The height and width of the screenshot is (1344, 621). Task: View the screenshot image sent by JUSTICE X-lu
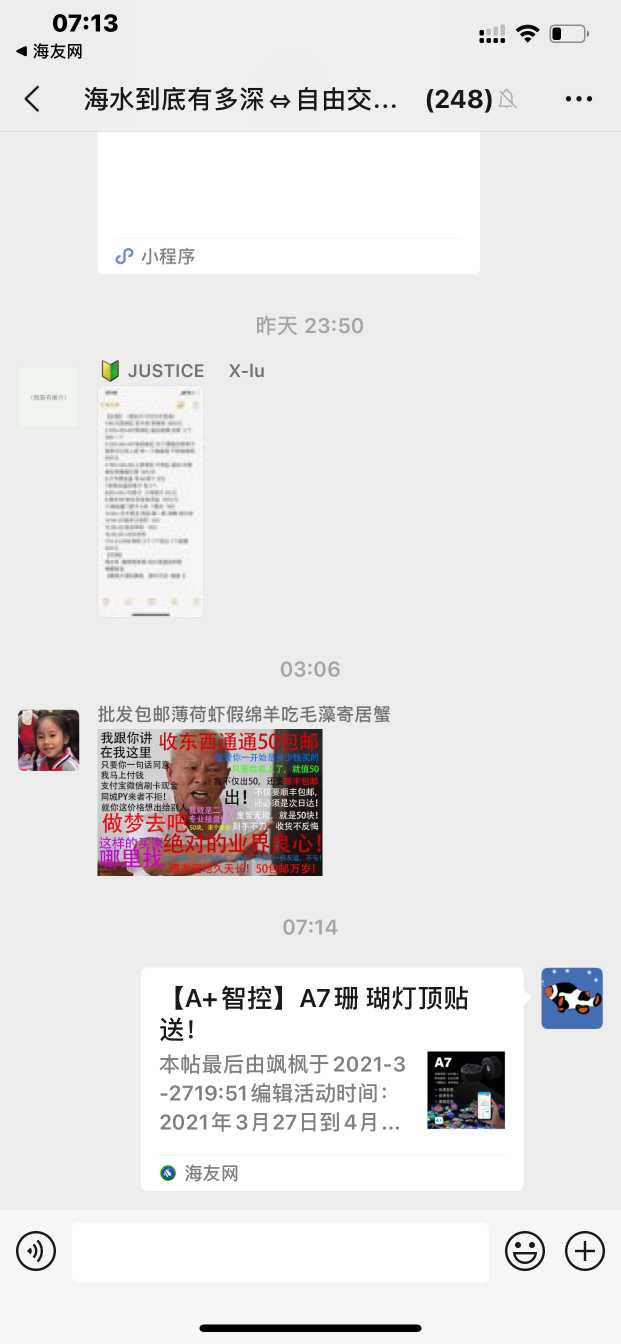150,501
